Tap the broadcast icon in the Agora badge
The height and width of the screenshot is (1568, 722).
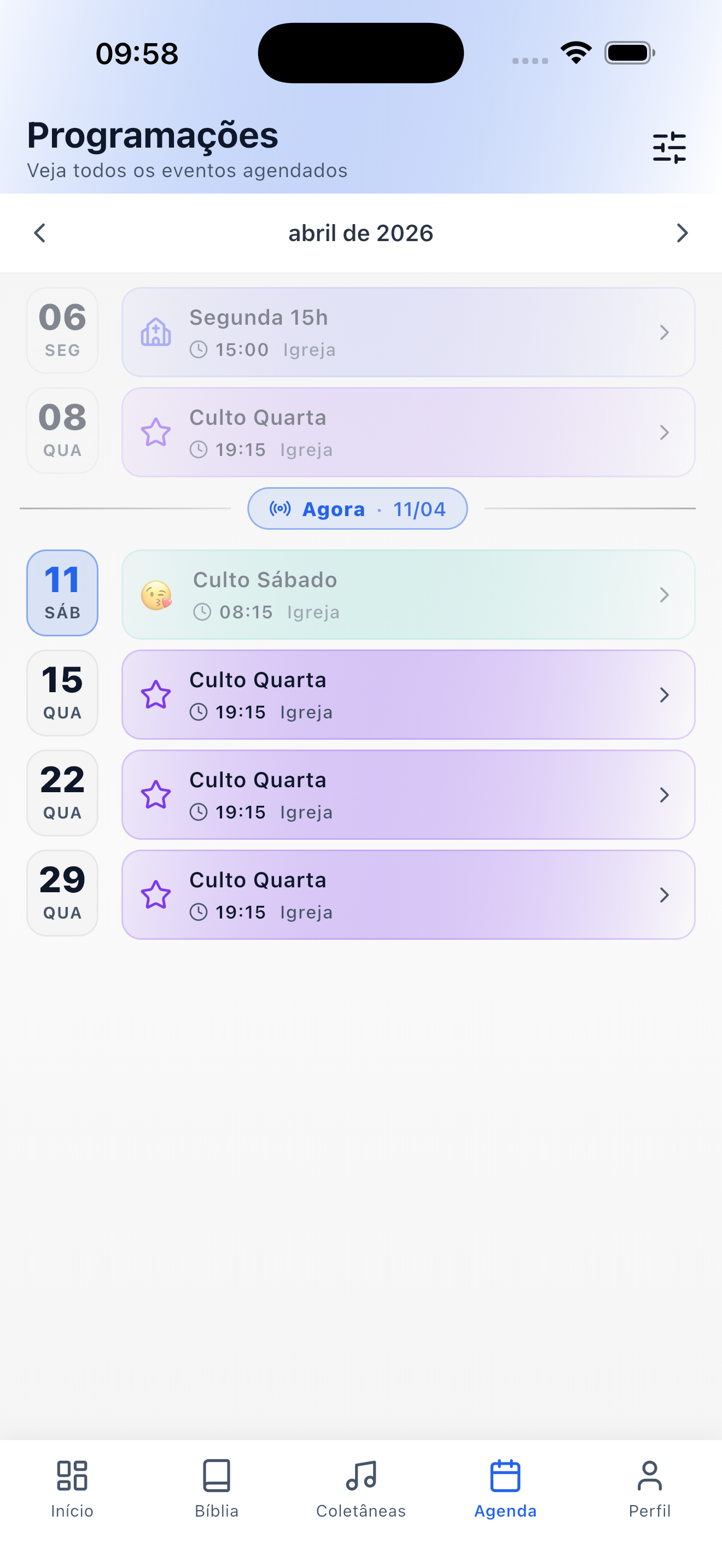point(279,509)
